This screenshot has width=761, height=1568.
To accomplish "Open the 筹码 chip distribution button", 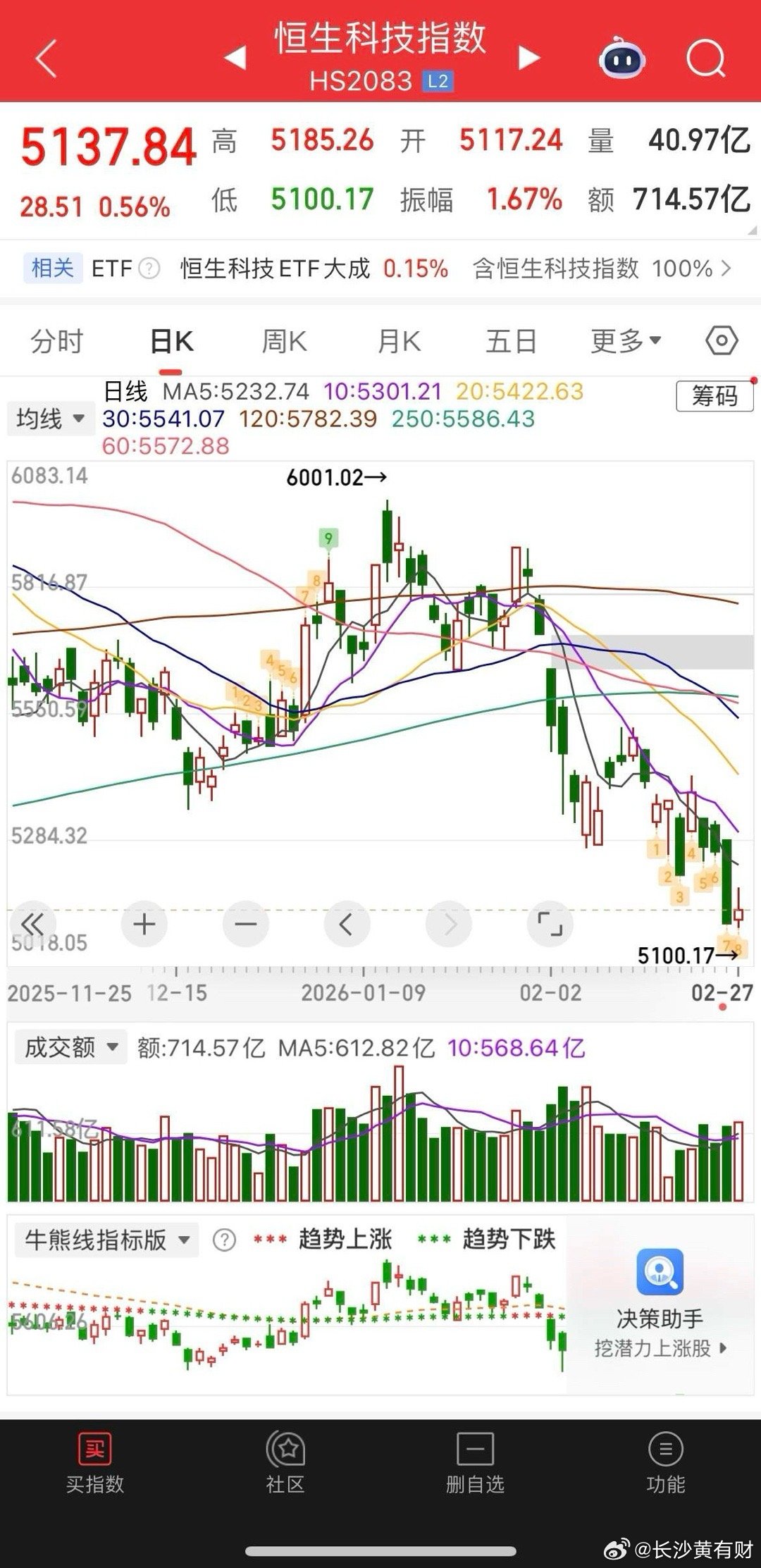I will point(714,396).
